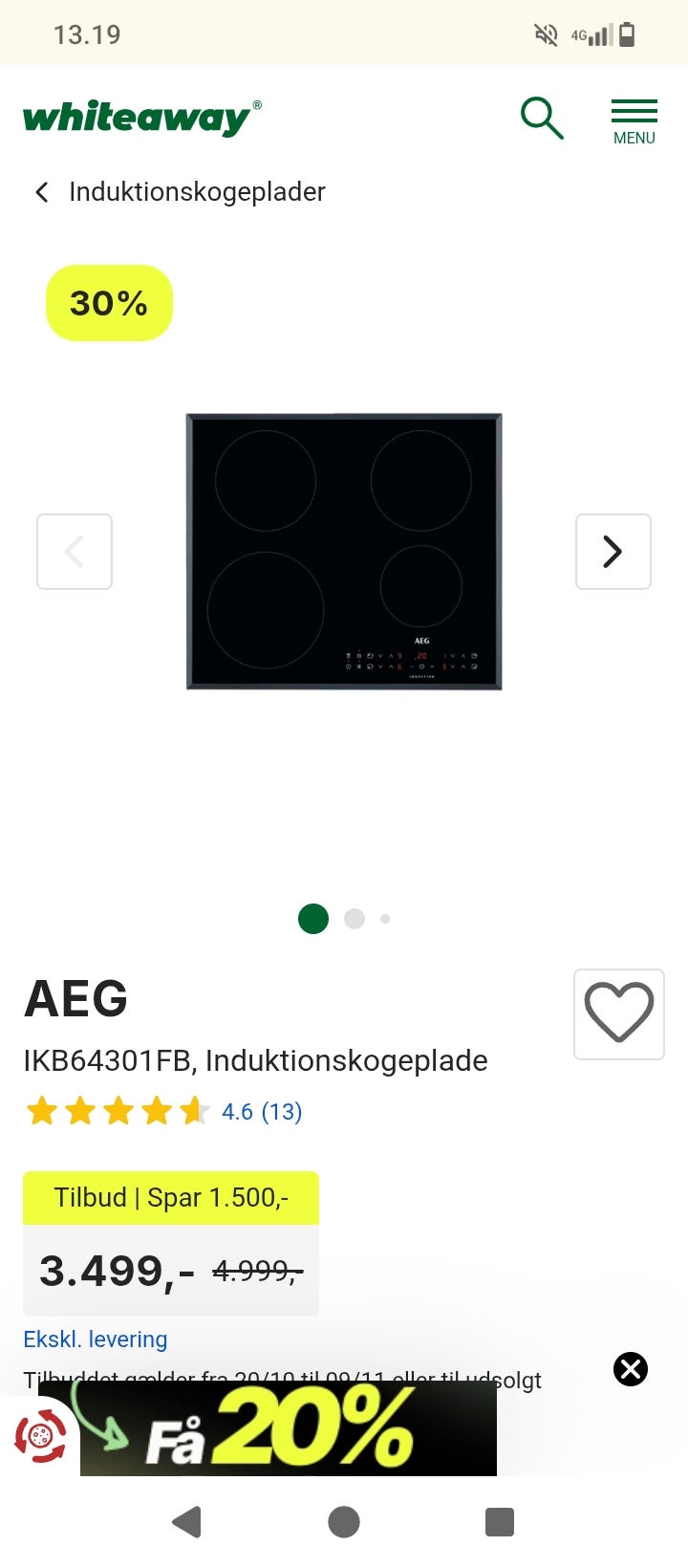Open the MENU hamburger button

pyautogui.click(x=634, y=121)
